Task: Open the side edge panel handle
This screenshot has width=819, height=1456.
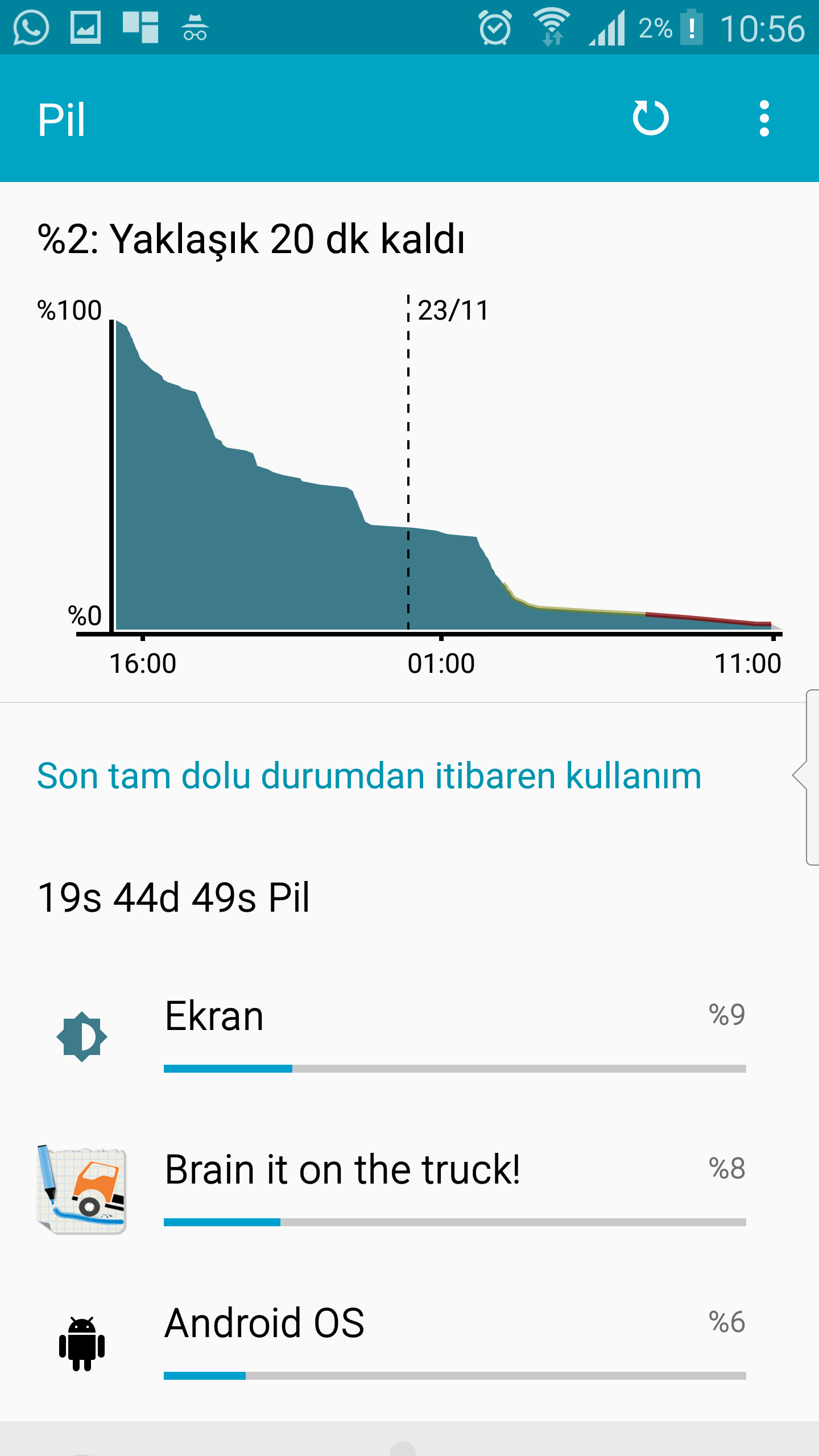Action: click(808, 776)
